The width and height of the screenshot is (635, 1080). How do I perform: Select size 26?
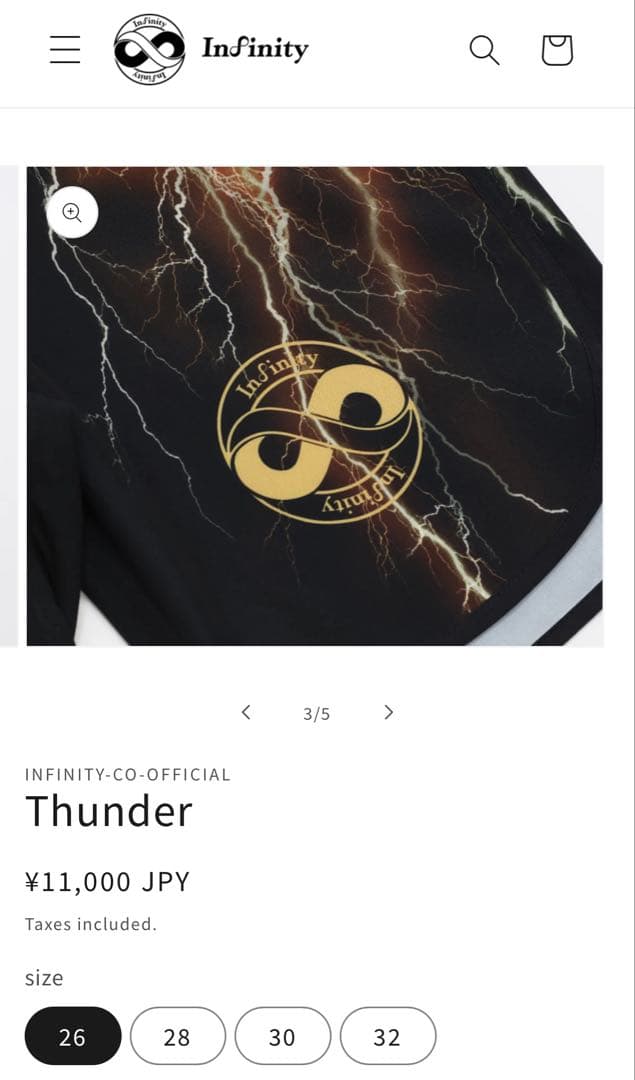(x=72, y=1037)
